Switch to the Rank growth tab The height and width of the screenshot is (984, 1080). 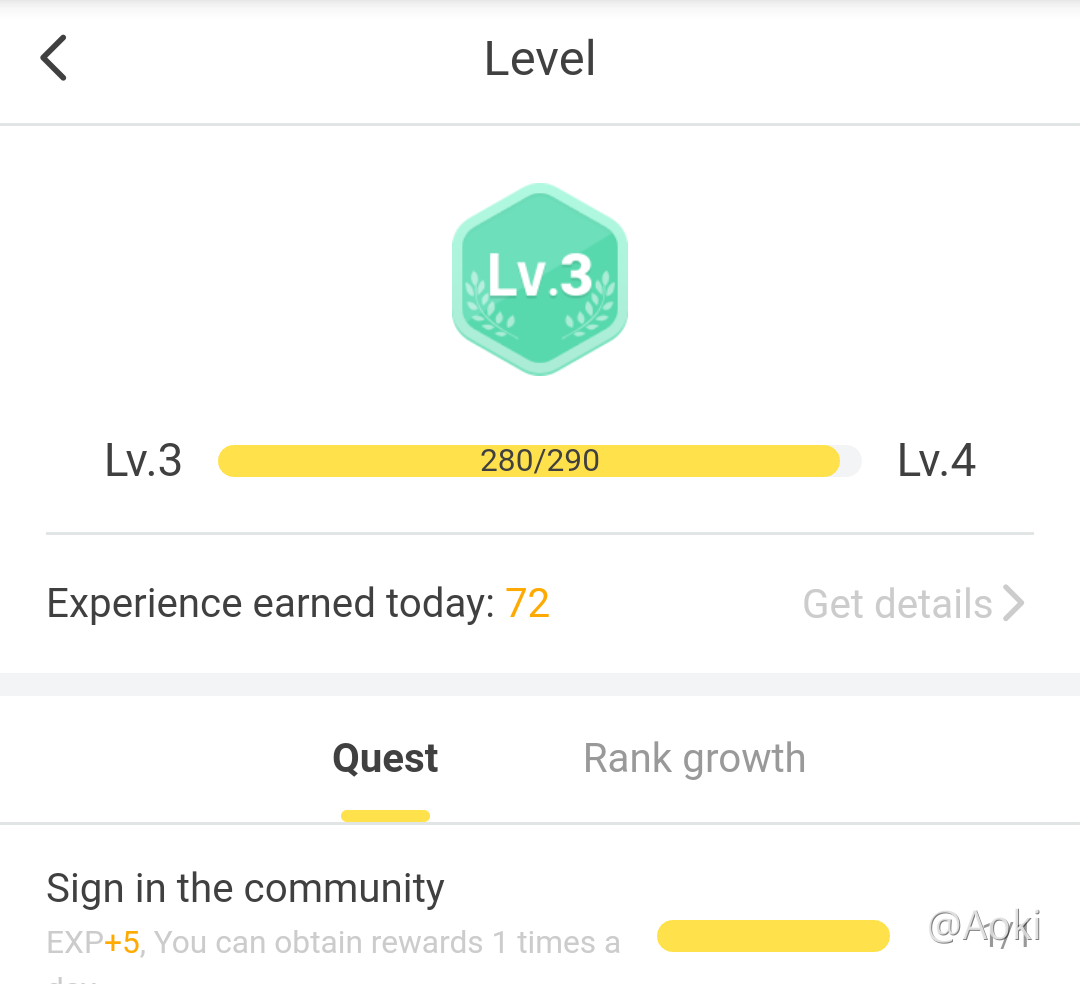pos(694,759)
